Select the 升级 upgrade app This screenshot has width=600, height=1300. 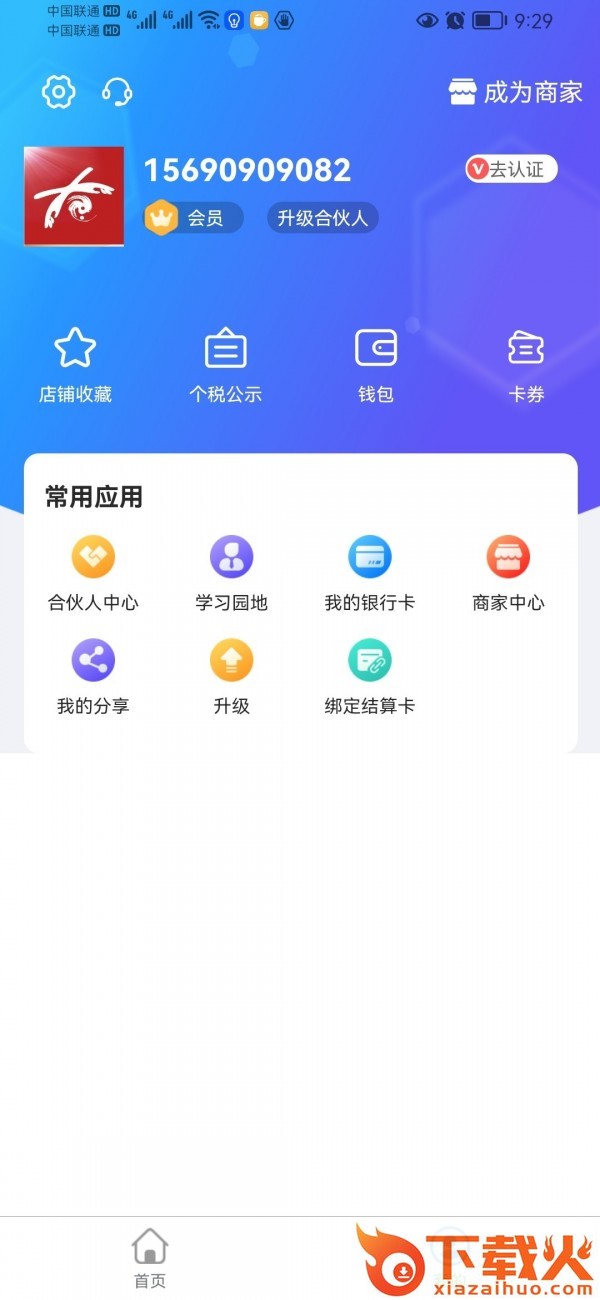(x=231, y=676)
